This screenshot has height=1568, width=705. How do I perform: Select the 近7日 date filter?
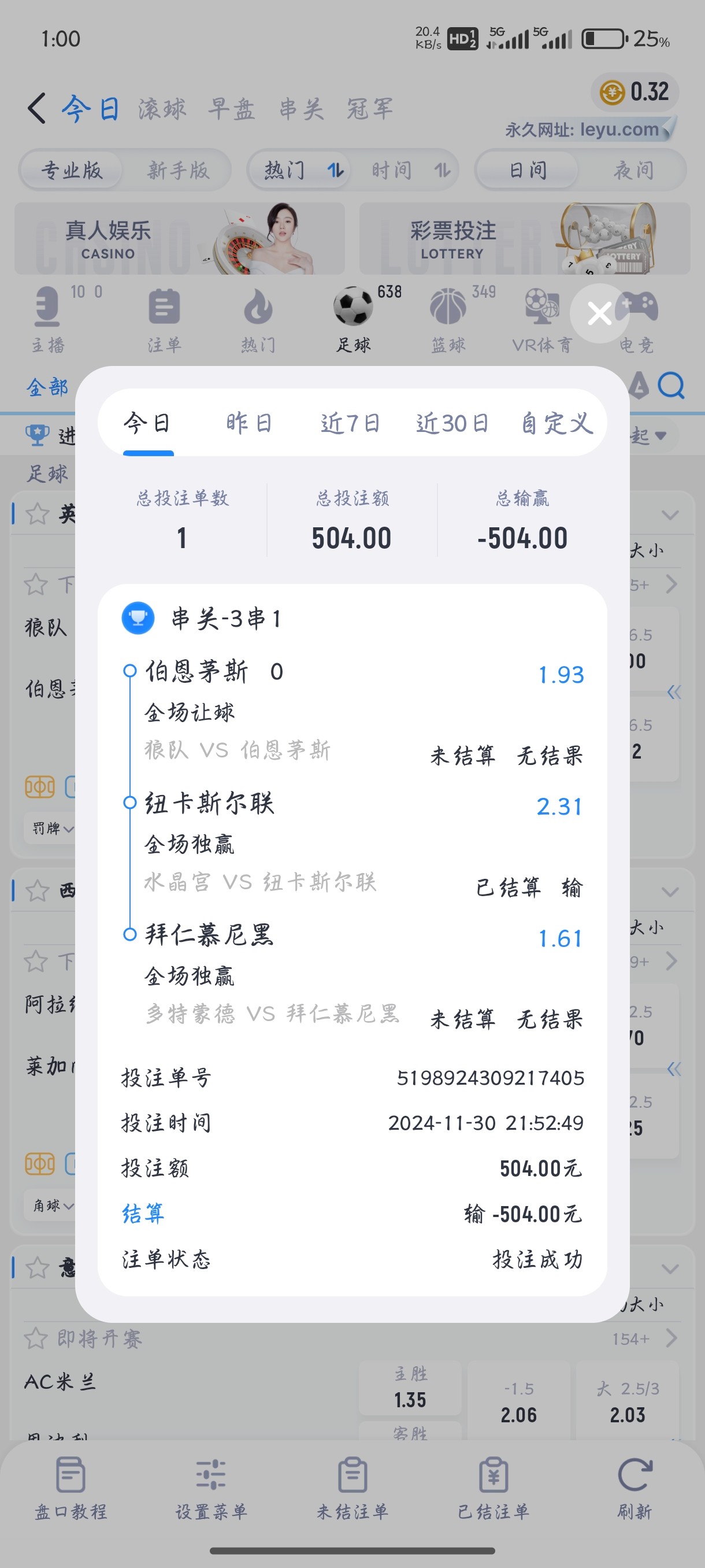[x=350, y=423]
